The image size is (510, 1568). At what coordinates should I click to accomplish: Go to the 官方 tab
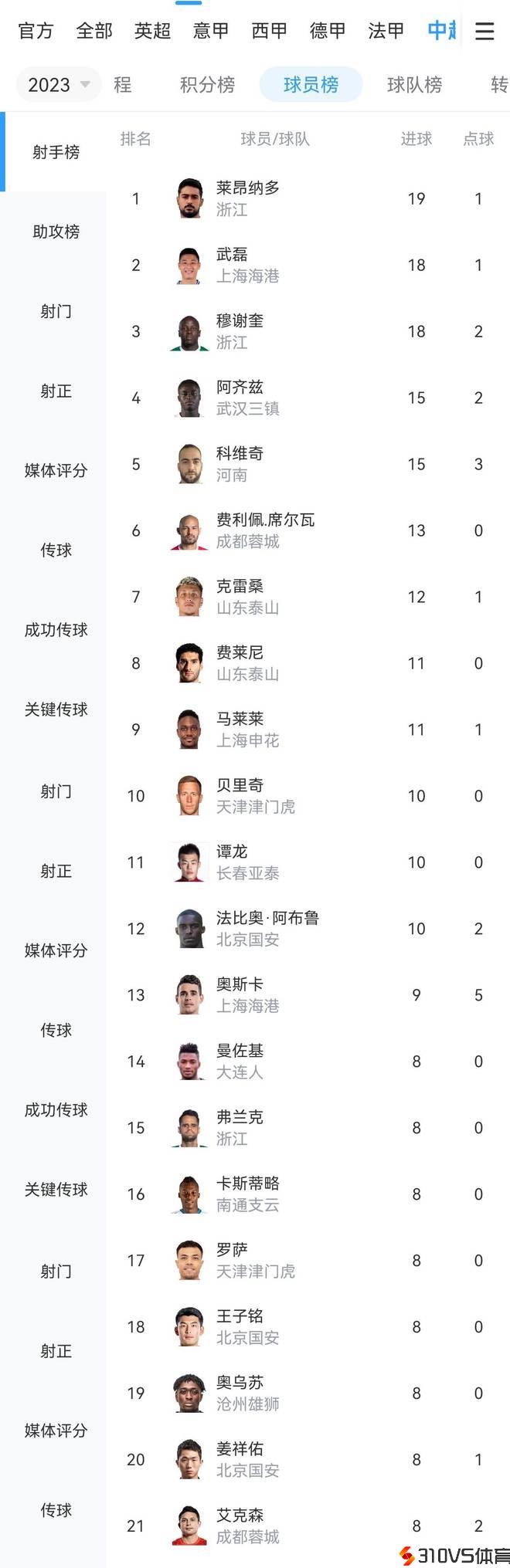click(x=36, y=31)
